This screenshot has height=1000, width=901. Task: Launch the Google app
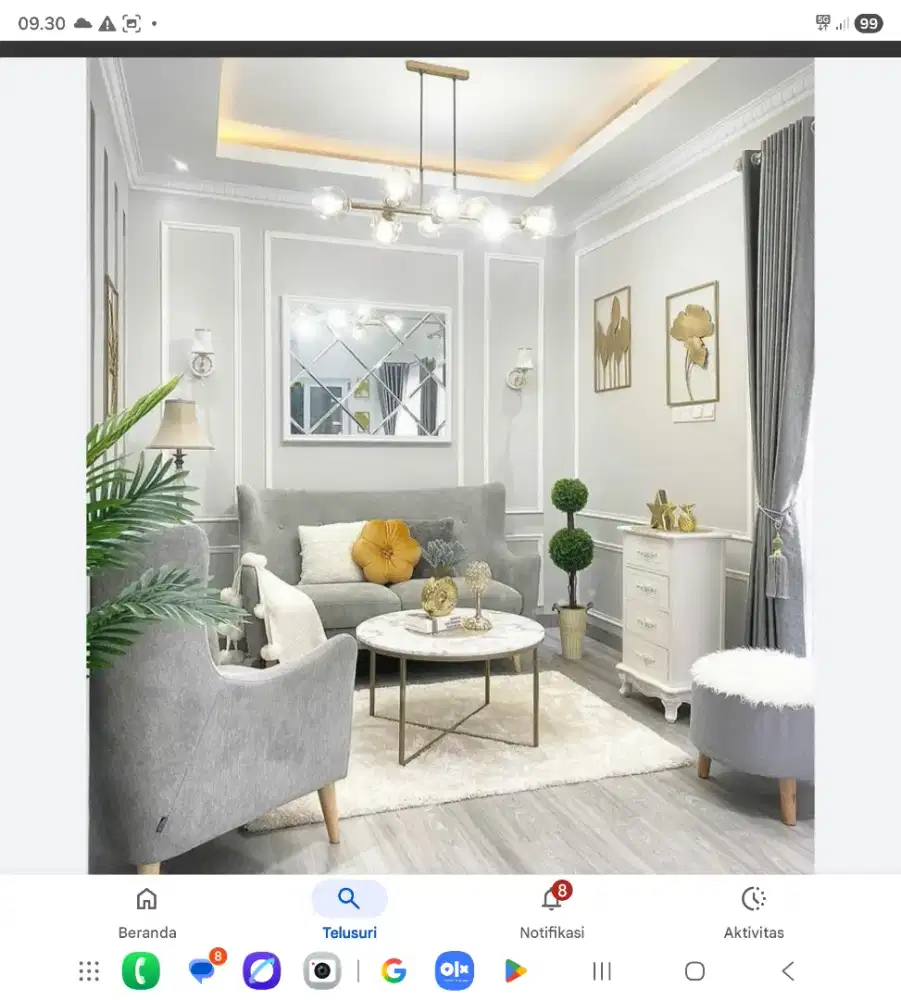[x=394, y=971]
